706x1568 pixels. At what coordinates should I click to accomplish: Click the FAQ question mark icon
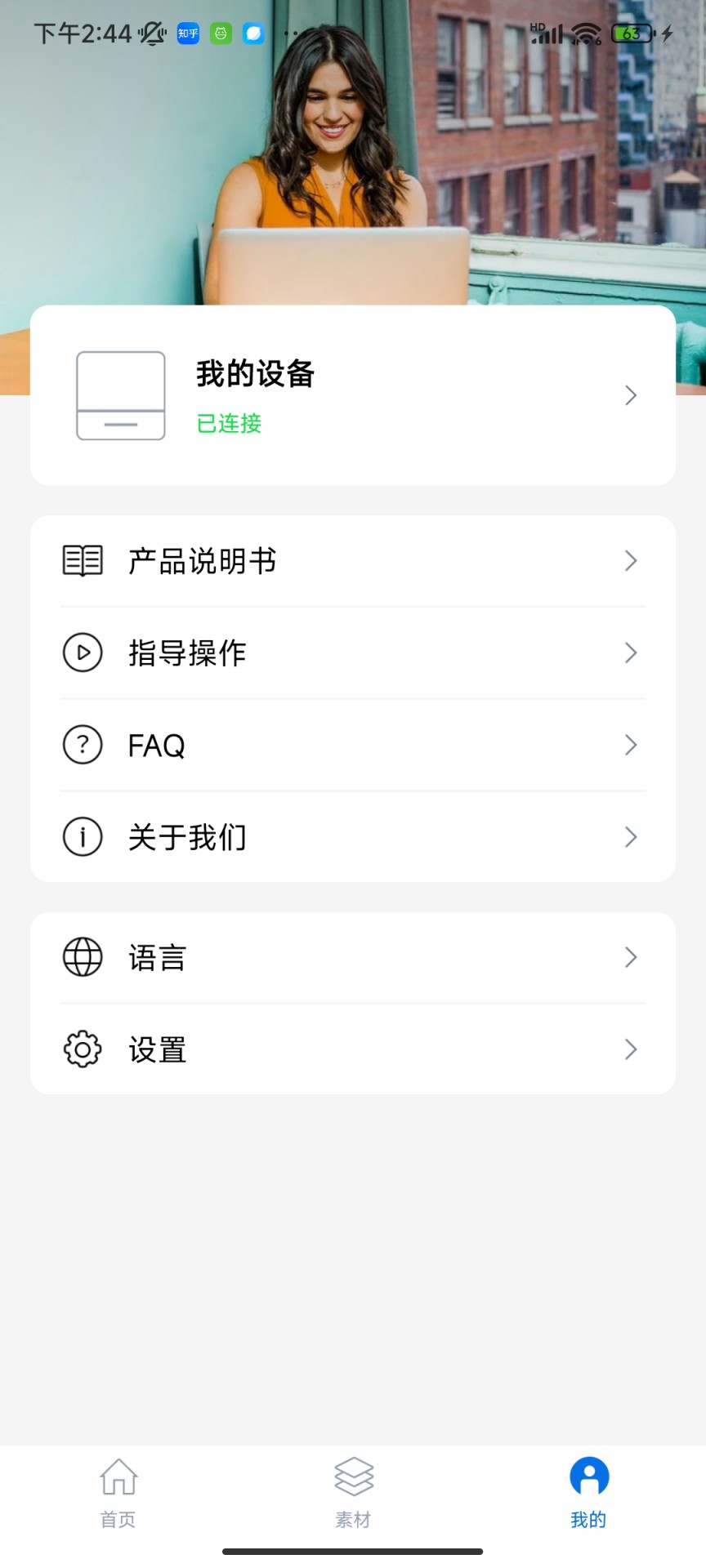point(82,745)
